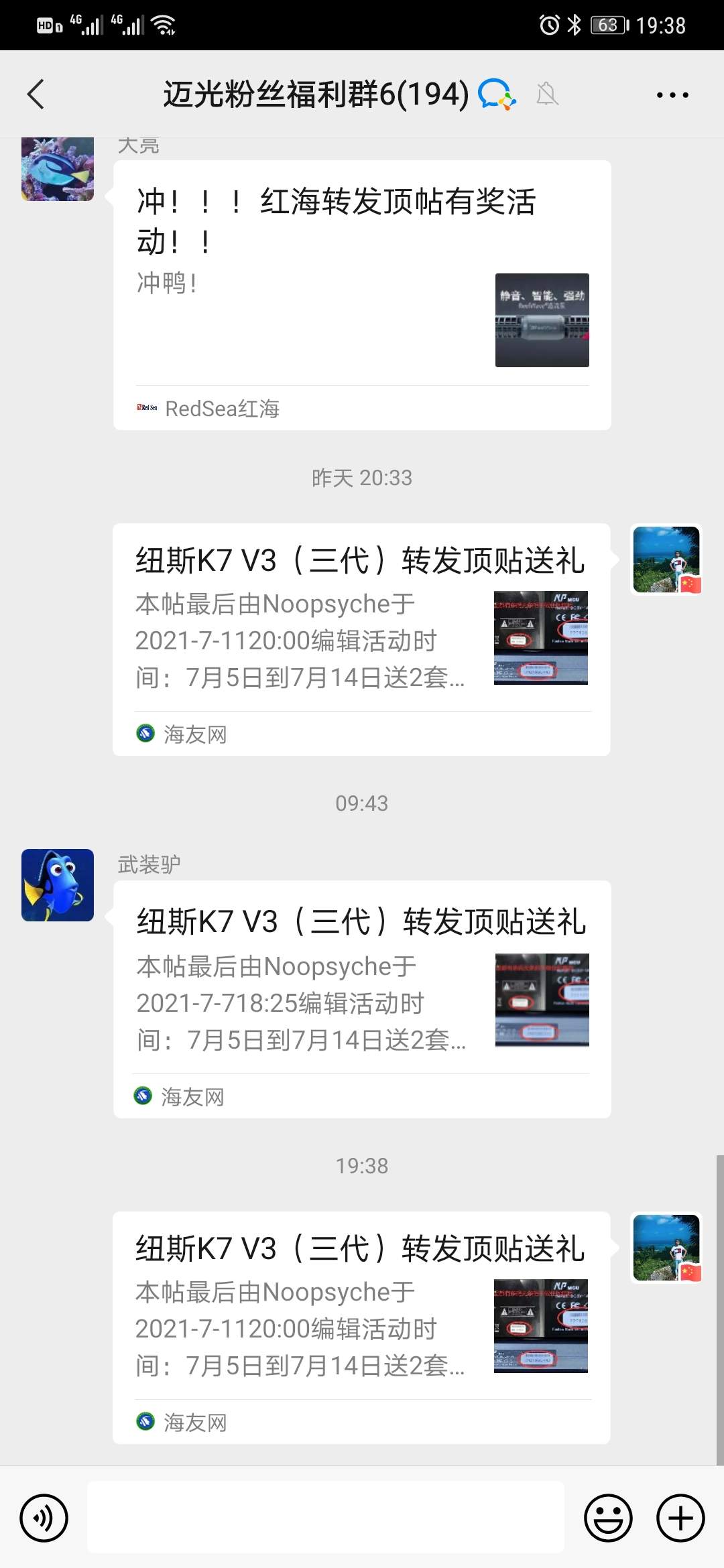Screen dimensions: 724x1568
Task: View 大亮's profile via avatar
Action: click(58, 169)
